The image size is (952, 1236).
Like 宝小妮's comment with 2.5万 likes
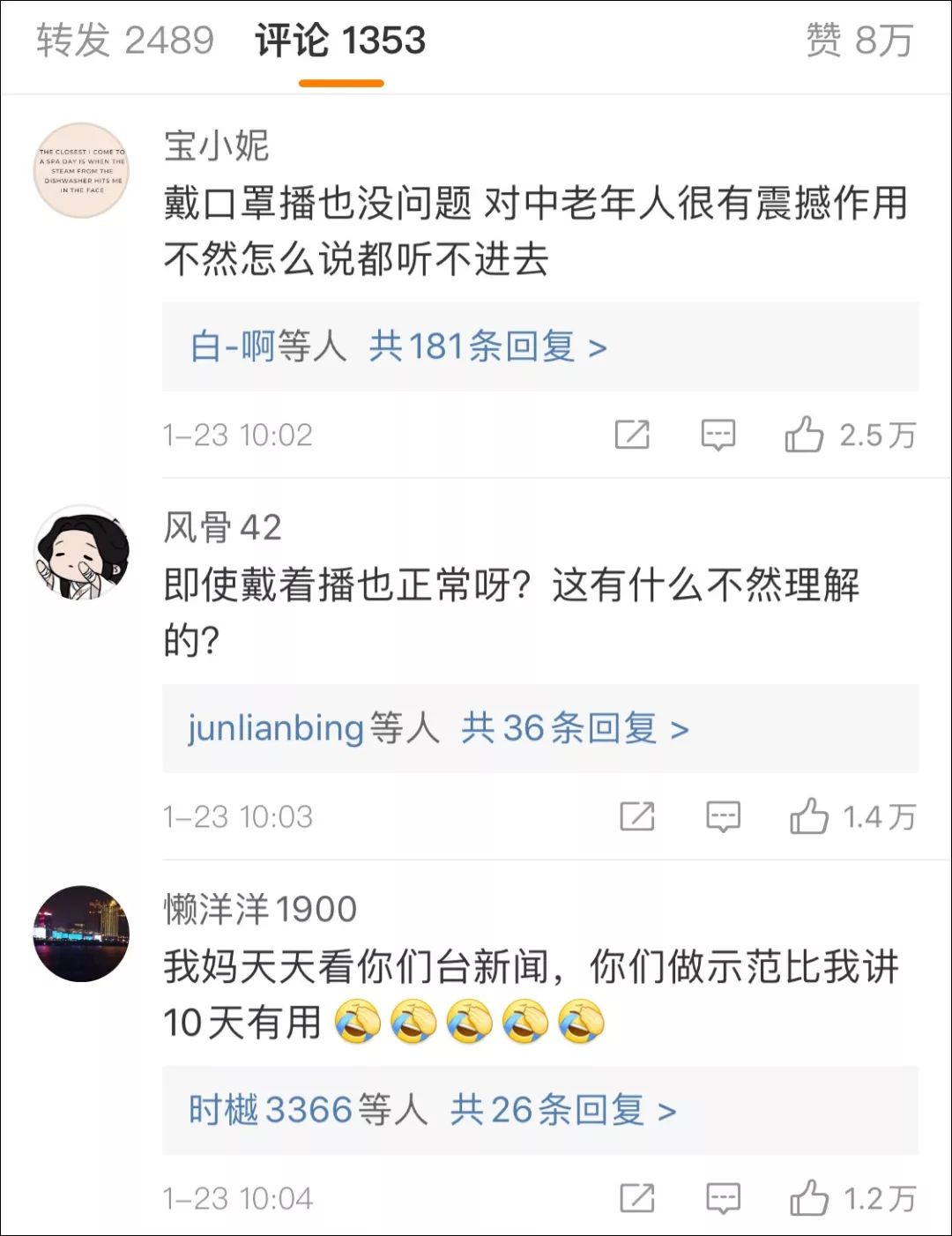pos(850,435)
